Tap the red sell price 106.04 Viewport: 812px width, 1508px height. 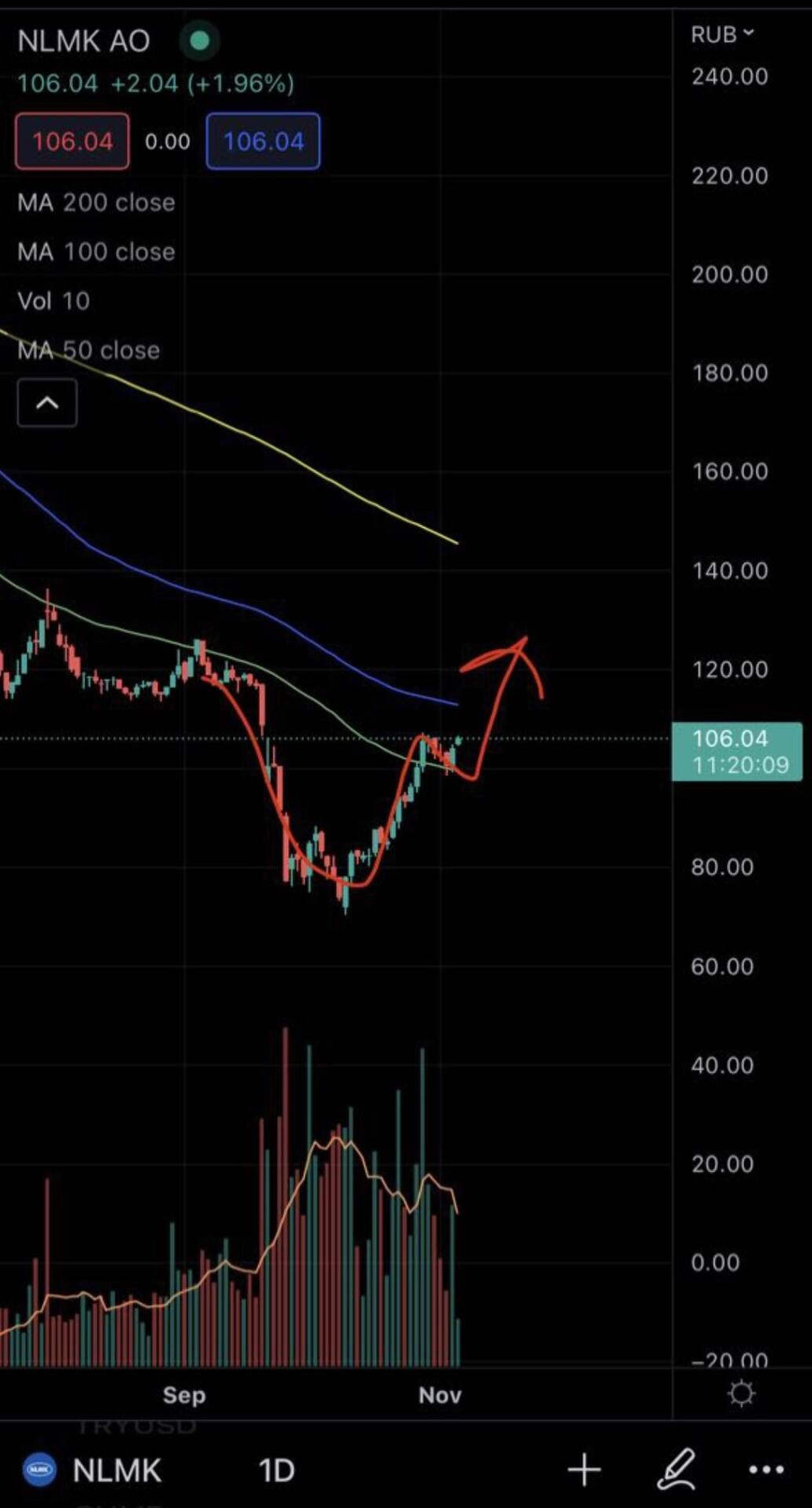coord(72,141)
